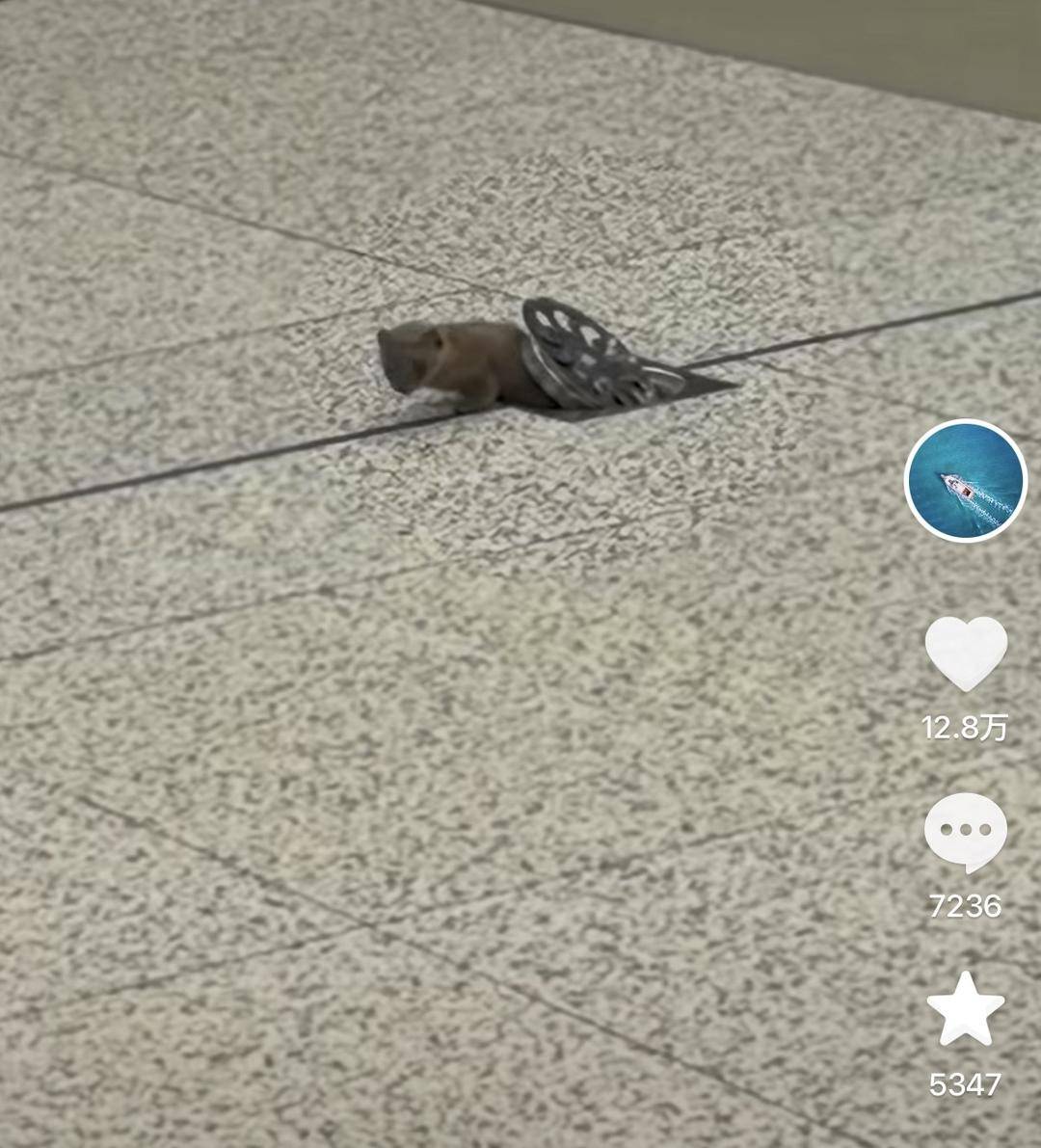Like this video with the heart
The image size is (1041, 1148).
point(966,654)
